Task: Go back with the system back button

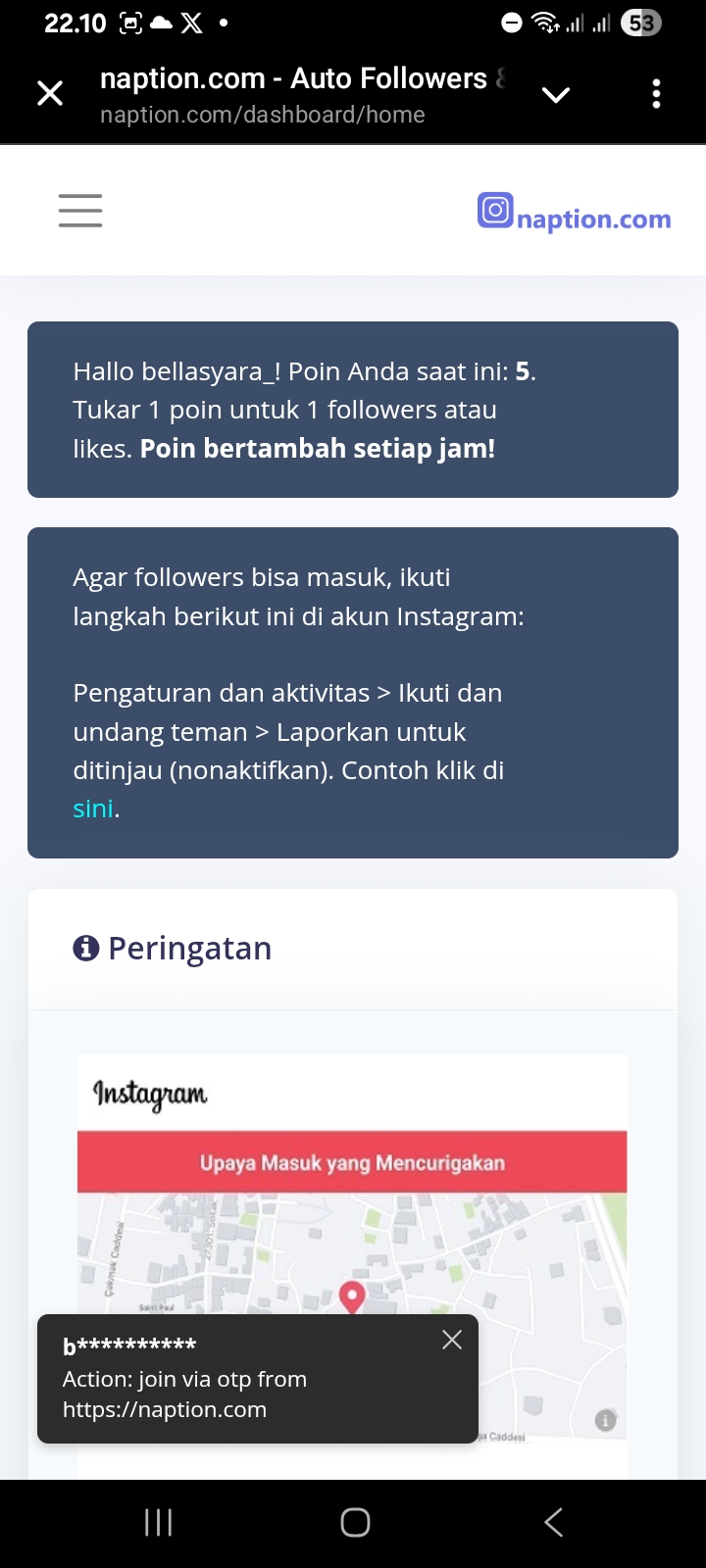Action: [554, 1522]
